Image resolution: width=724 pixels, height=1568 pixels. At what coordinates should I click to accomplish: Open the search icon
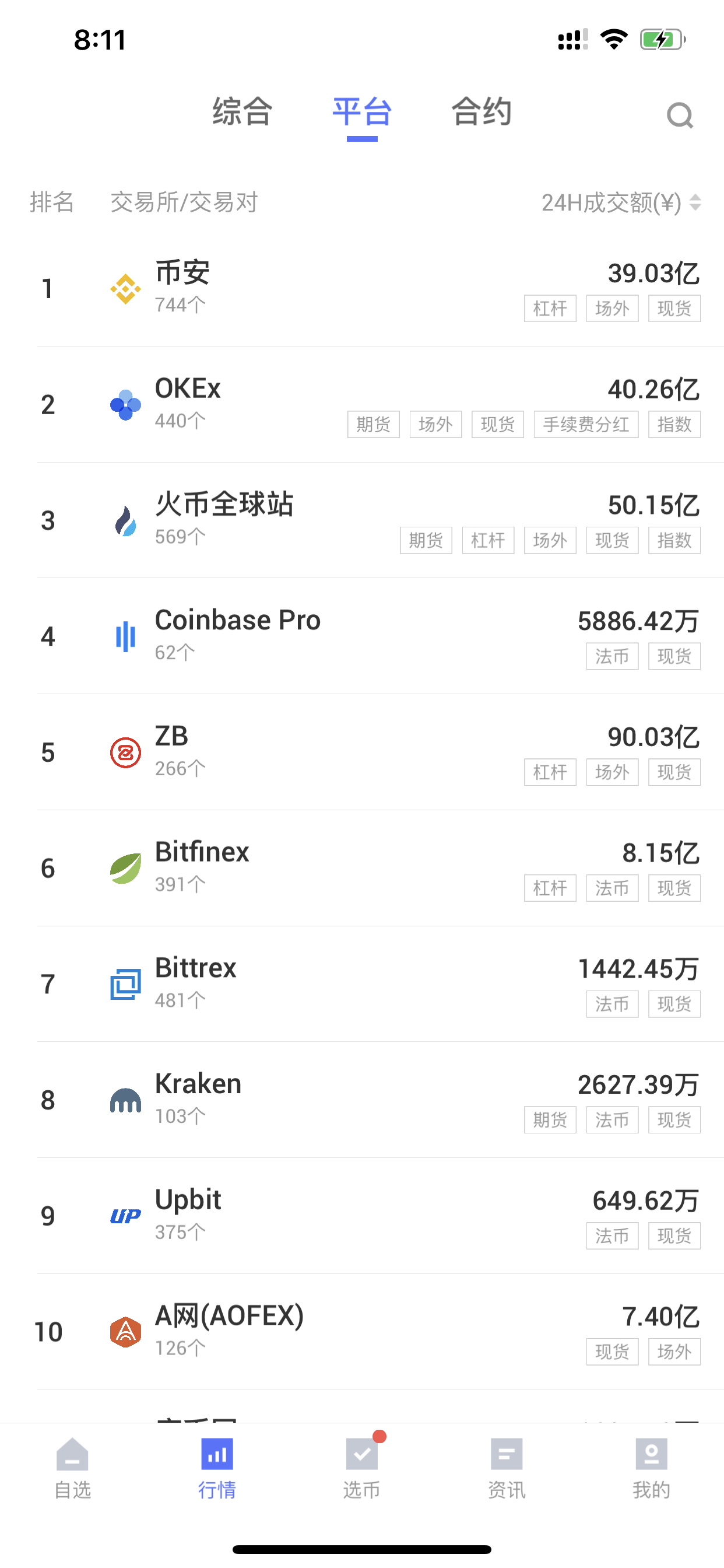pos(680,114)
